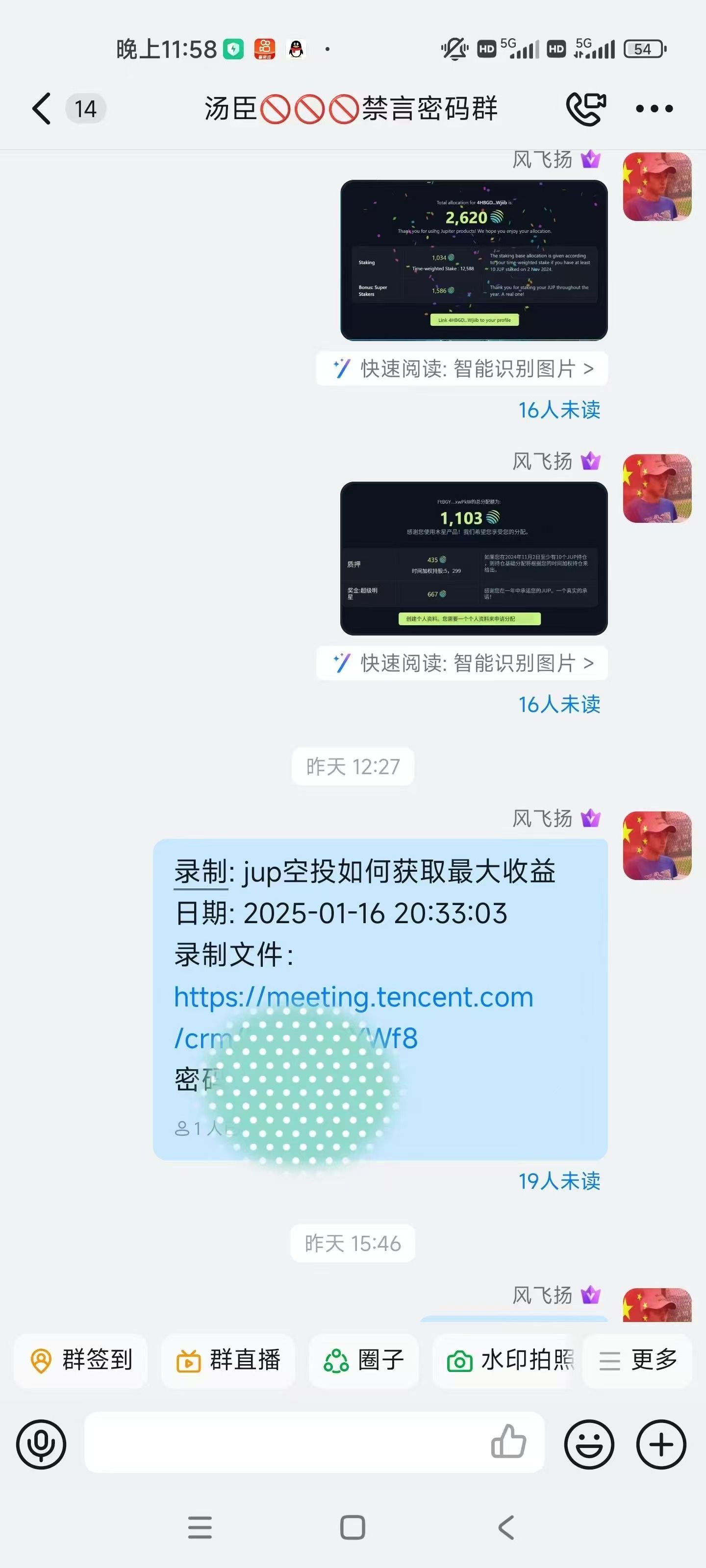Go back to the chat list
The width and height of the screenshot is (706, 1568).
(41, 109)
